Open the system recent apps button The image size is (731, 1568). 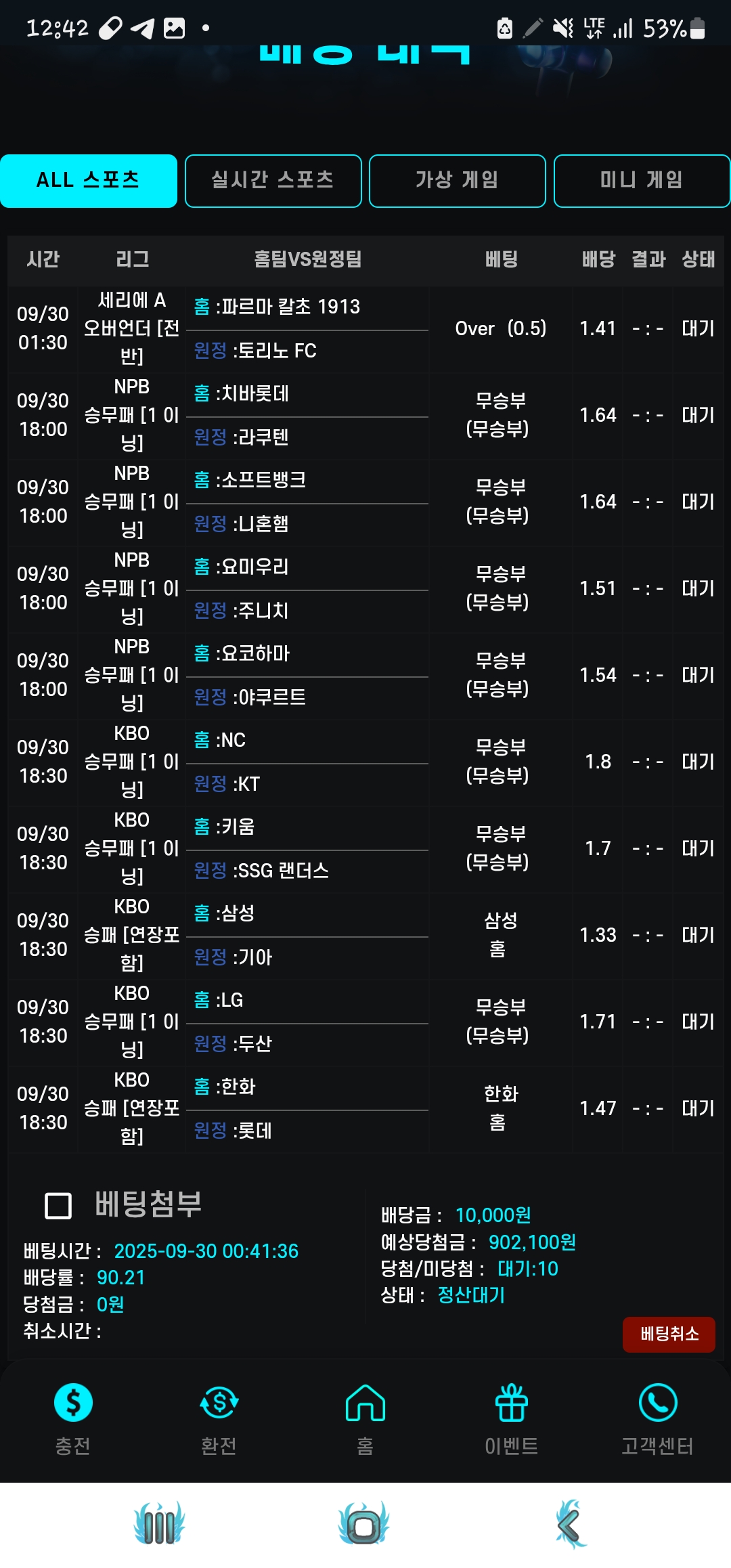point(160,1525)
